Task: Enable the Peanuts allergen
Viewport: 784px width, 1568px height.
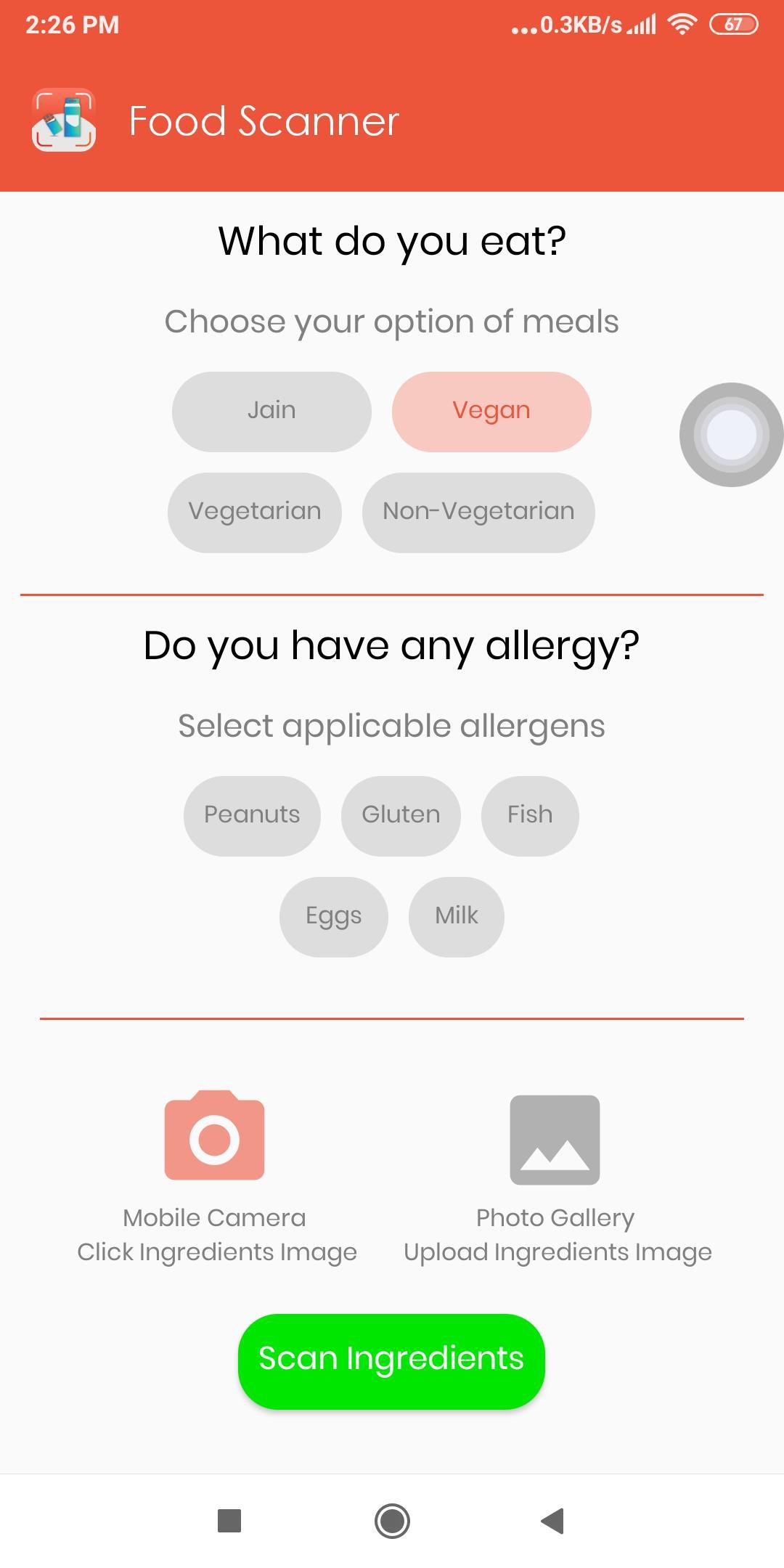Action: 251,814
